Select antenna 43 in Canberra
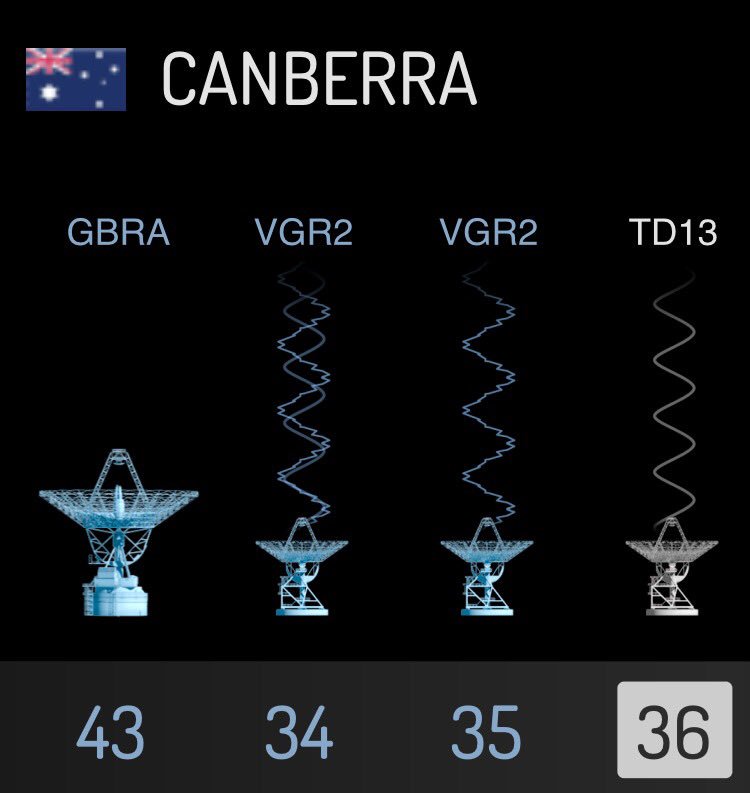Viewport: 750px width, 793px height. click(110, 733)
